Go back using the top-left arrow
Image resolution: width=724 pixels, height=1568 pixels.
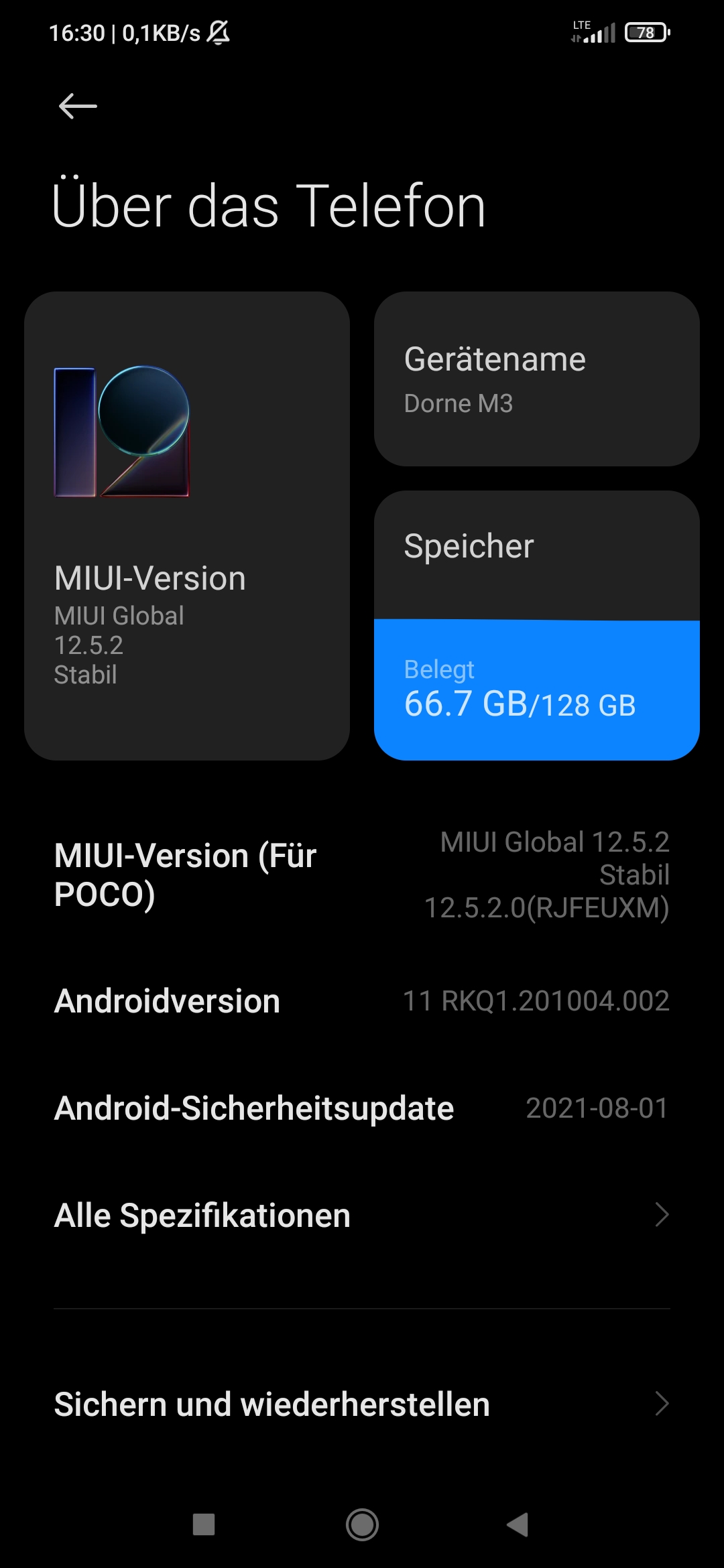(78, 106)
